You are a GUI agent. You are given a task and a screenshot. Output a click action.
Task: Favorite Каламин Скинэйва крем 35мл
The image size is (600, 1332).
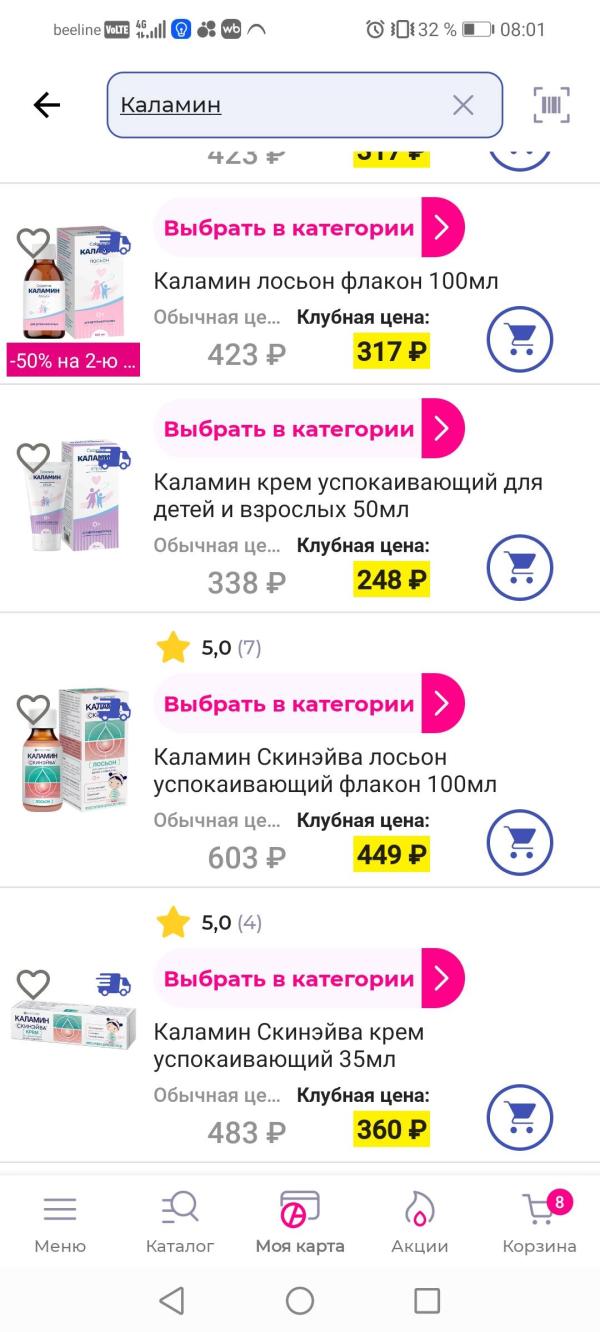pos(33,984)
